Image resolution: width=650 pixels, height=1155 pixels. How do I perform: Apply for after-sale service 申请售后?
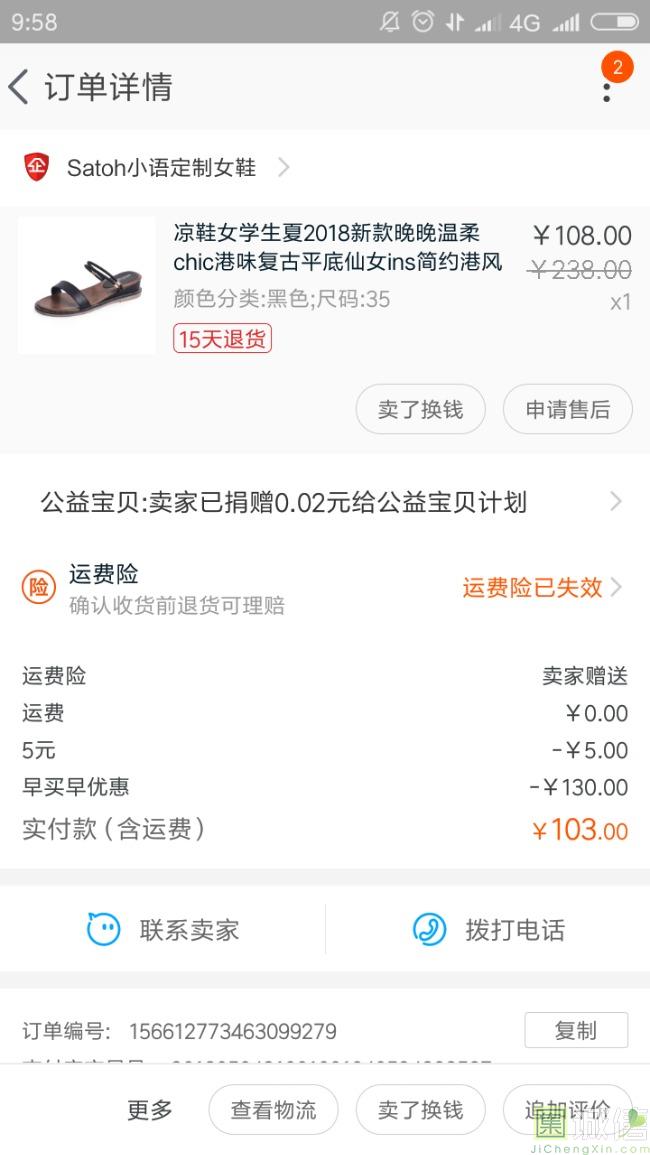(x=567, y=409)
